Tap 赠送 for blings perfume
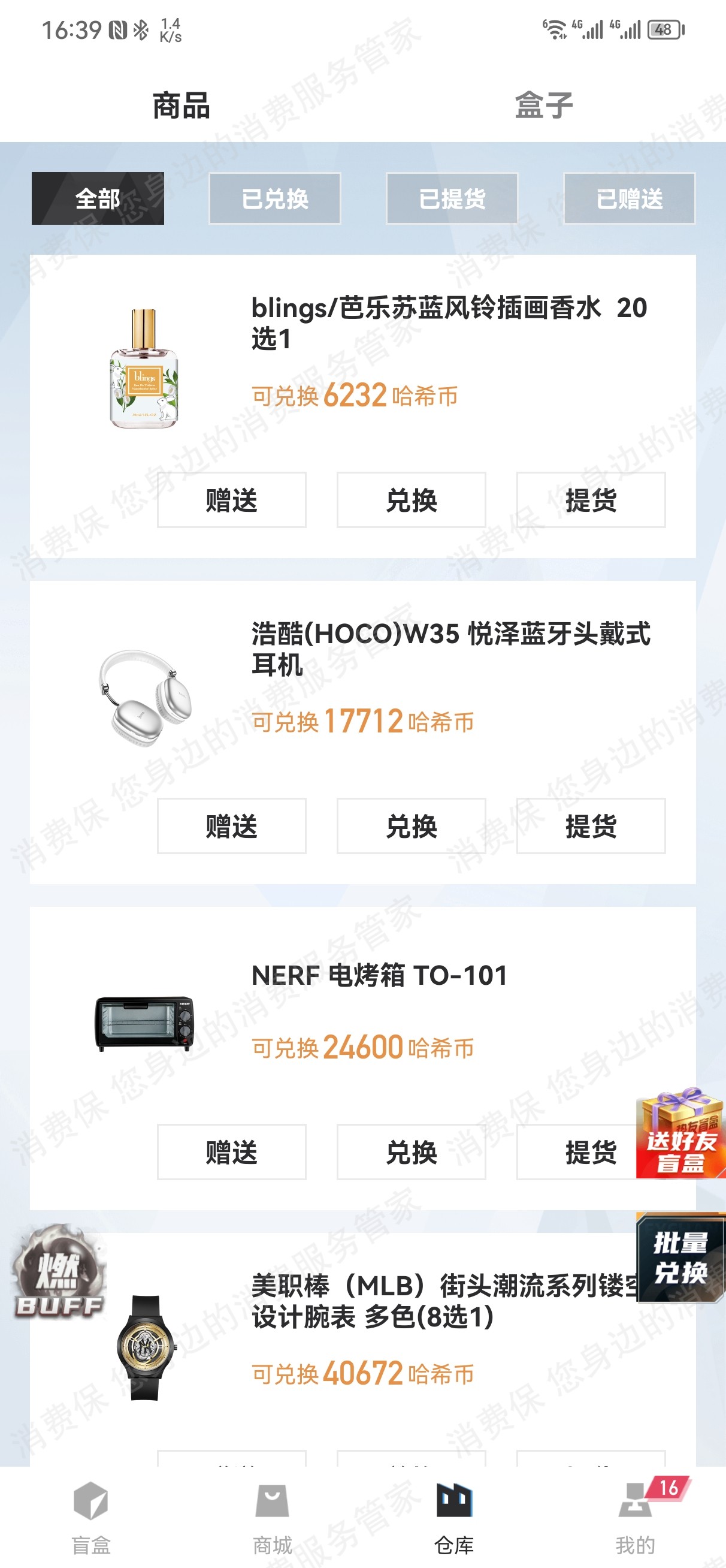Image resolution: width=726 pixels, height=1568 pixels. 231,500
